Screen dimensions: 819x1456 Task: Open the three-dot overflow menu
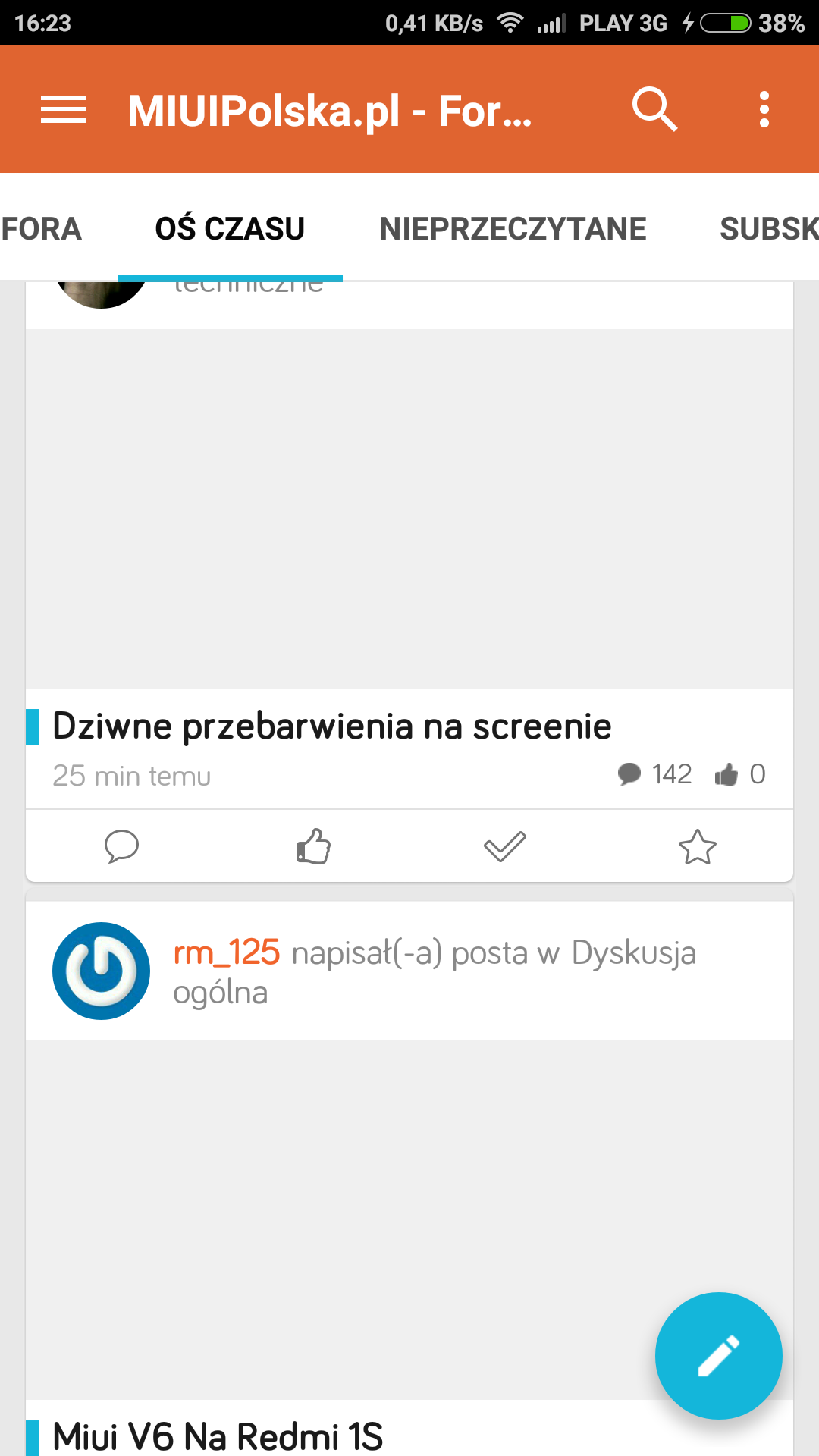764,110
